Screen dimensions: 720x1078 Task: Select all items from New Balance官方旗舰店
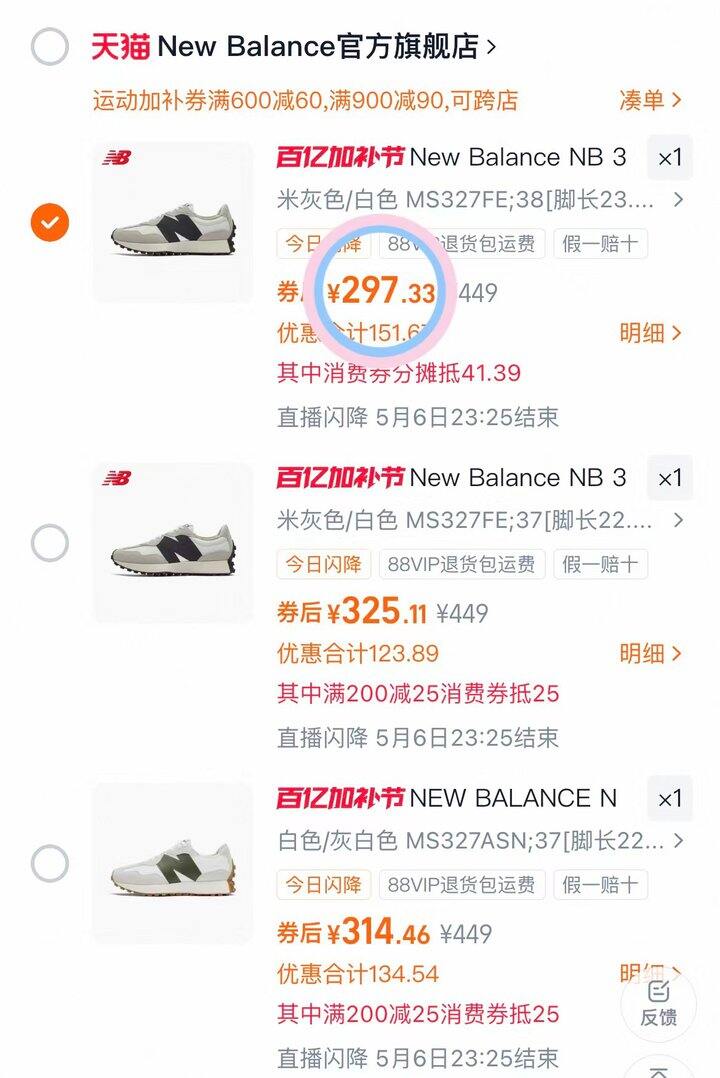pos(50,46)
